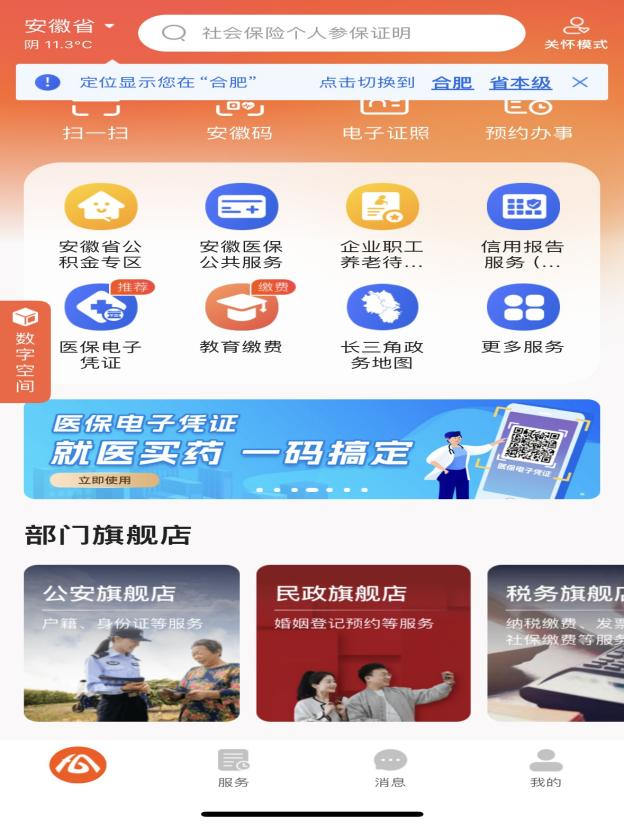624x825 pixels.
Task: Dismiss the location notice banner
Action: (x=580, y=82)
